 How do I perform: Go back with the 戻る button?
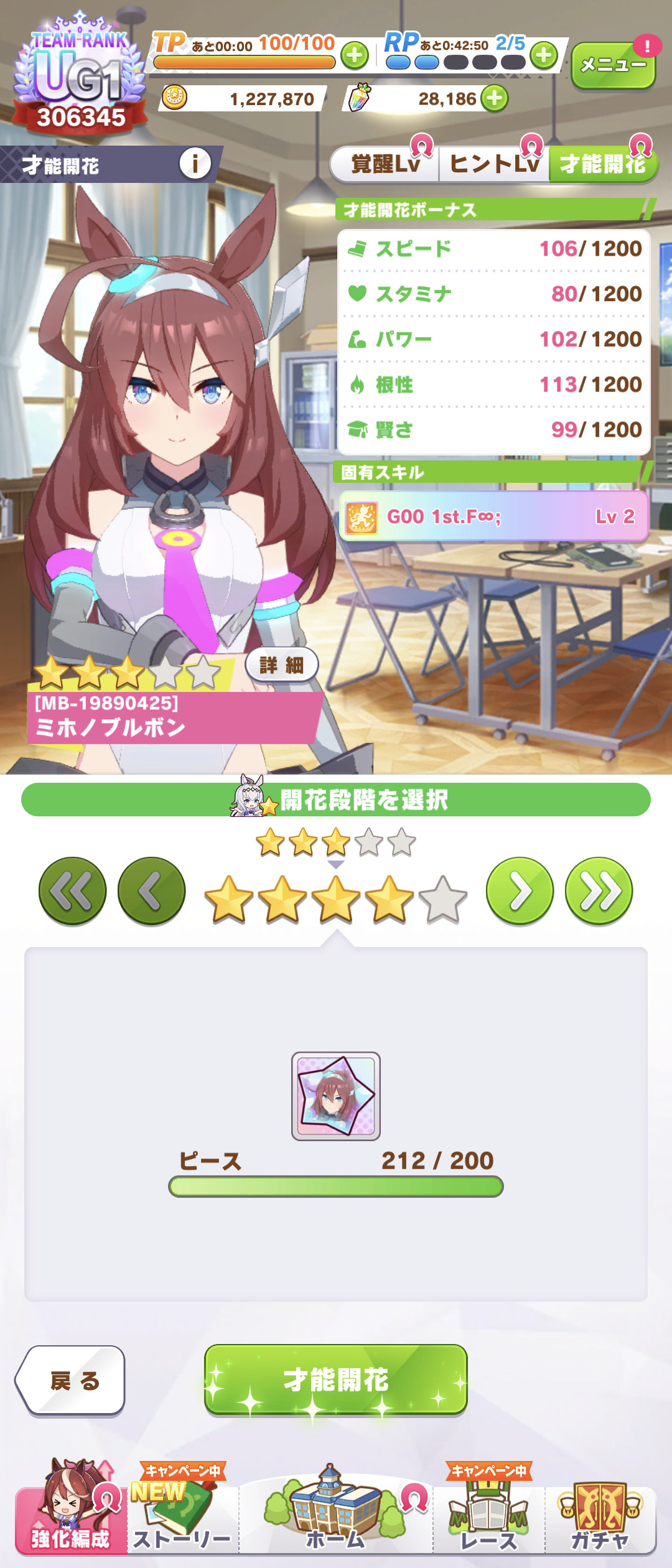tap(72, 1380)
